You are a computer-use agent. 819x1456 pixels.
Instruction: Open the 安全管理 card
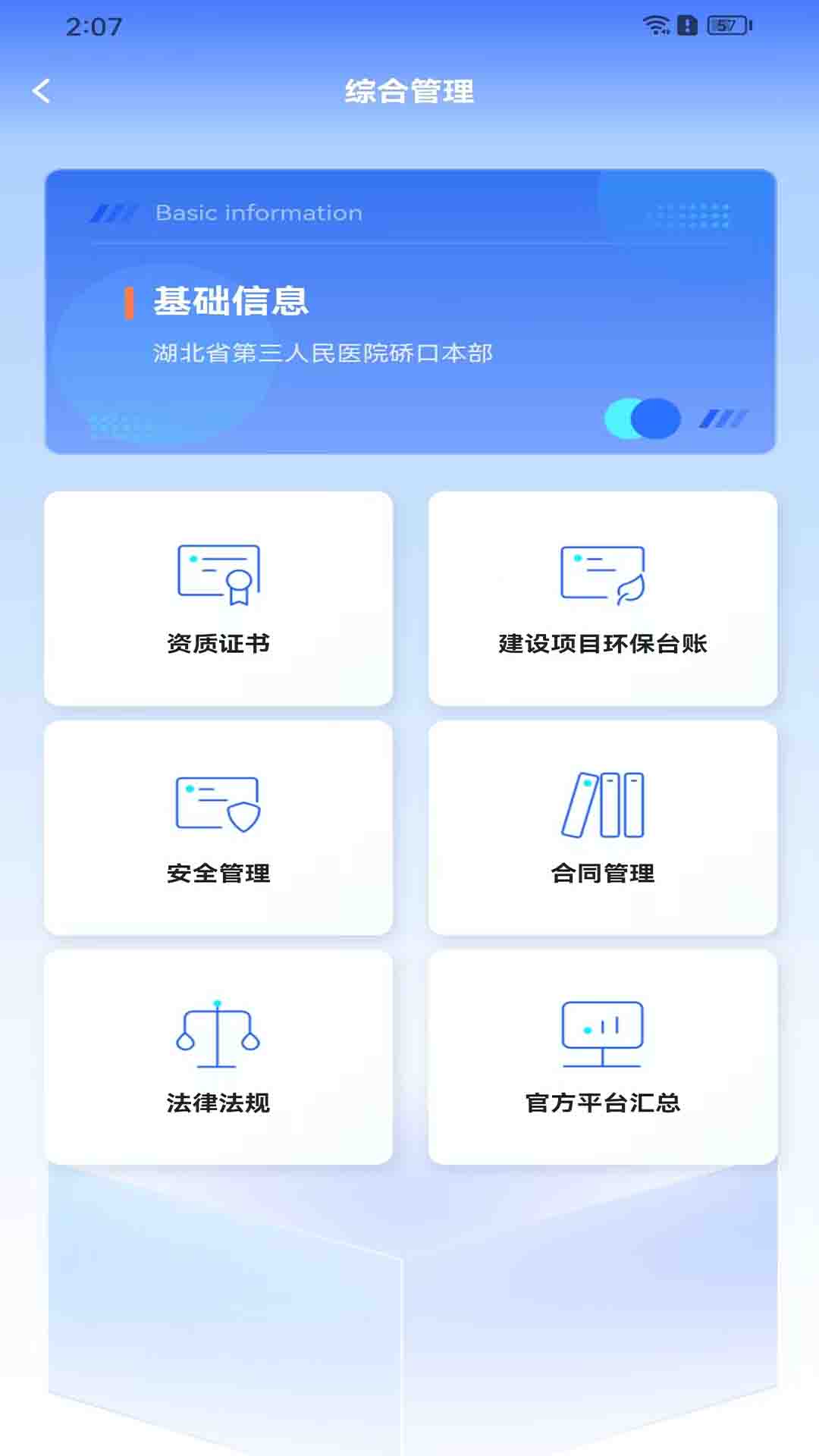coord(218,827)
